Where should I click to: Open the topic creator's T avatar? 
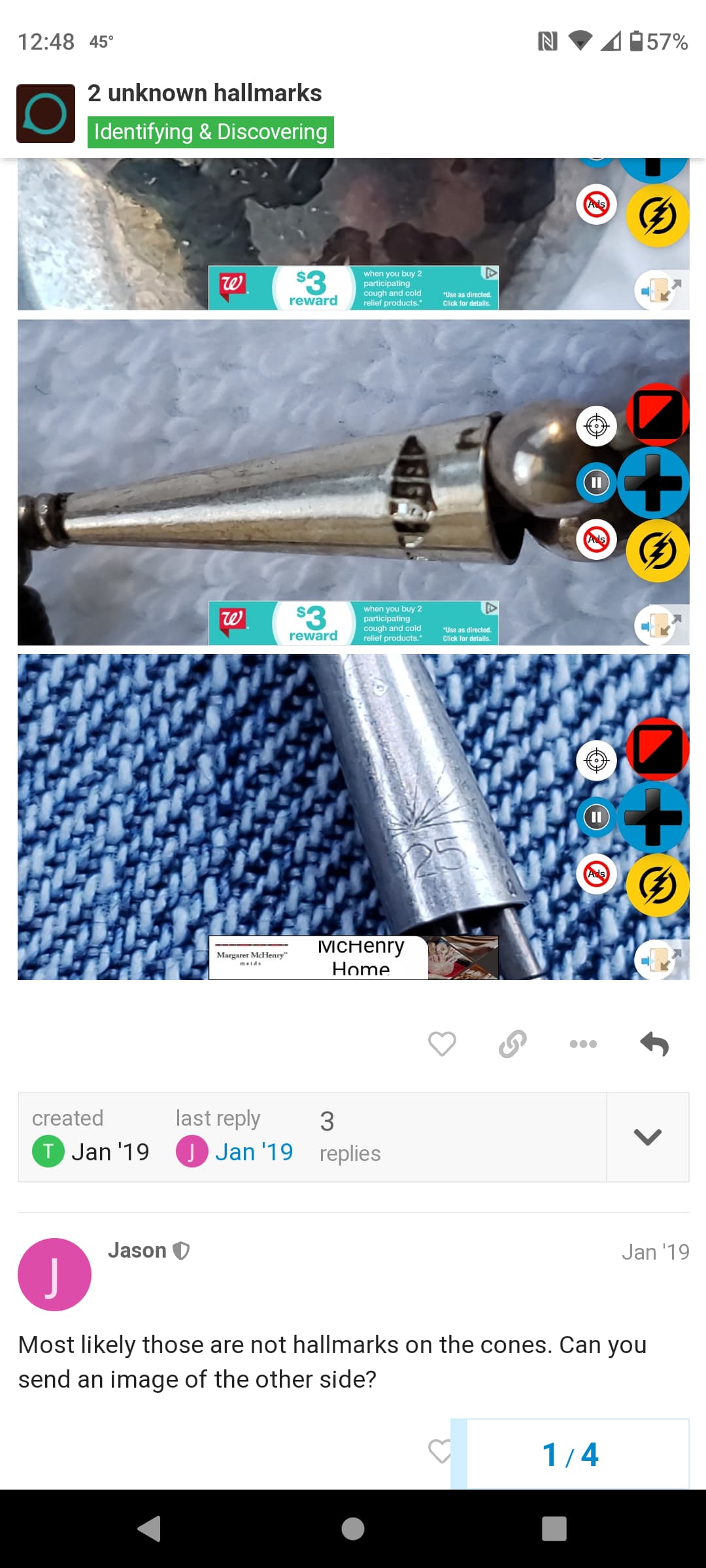coord(48,1151)
